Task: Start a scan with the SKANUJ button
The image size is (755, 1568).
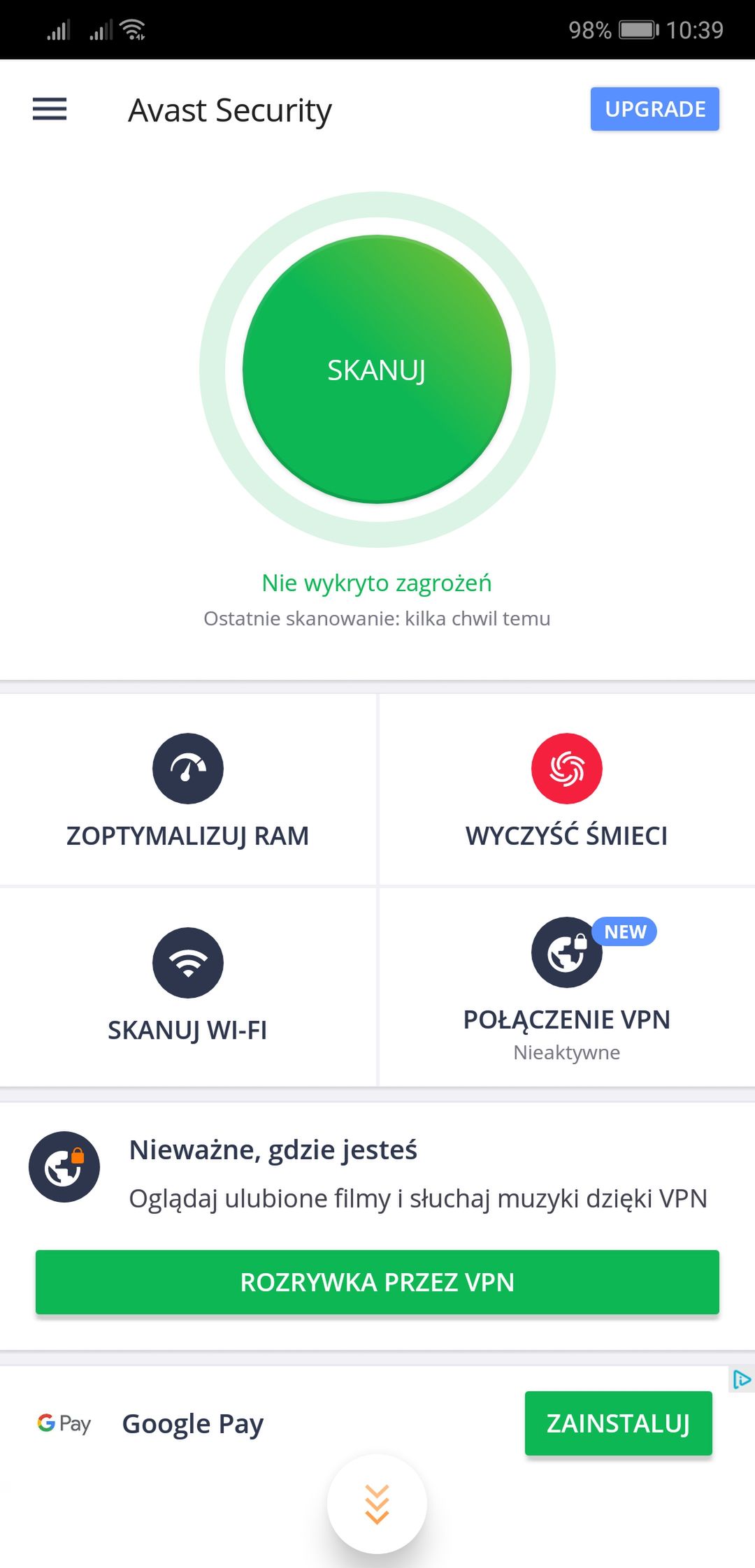Action: 377,369
